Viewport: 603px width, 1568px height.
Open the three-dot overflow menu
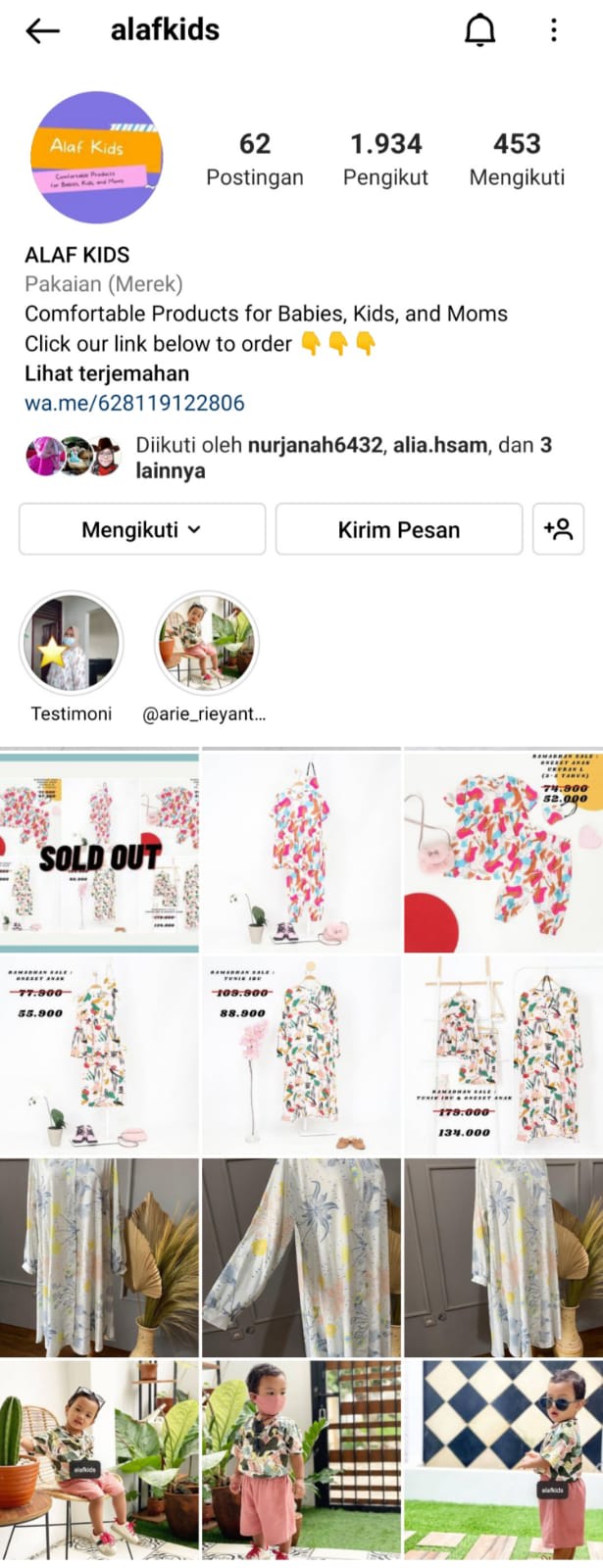(x=554, y=31)
